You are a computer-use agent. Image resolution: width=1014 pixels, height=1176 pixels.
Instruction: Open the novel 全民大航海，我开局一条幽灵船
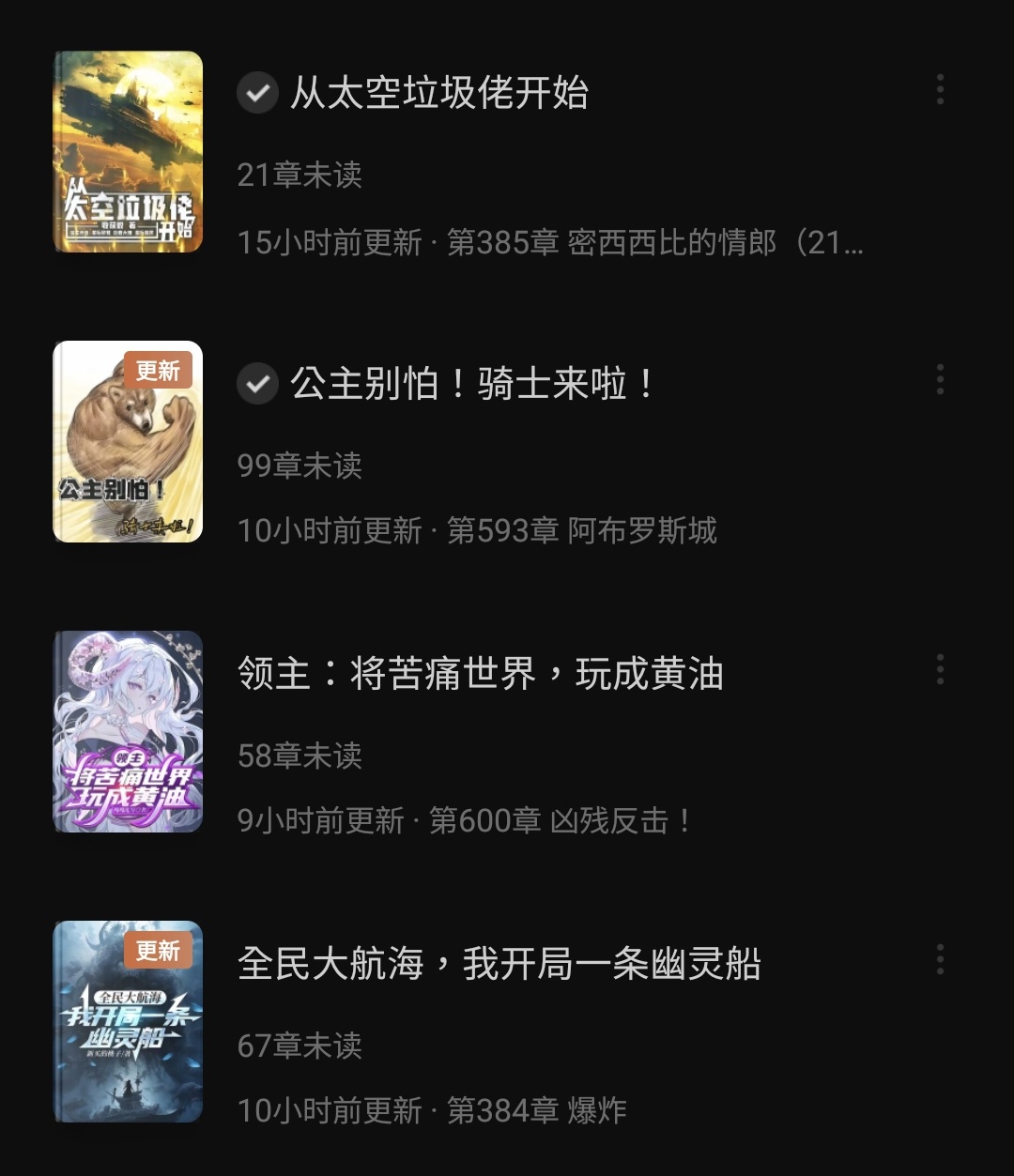[x=499, y=964]
